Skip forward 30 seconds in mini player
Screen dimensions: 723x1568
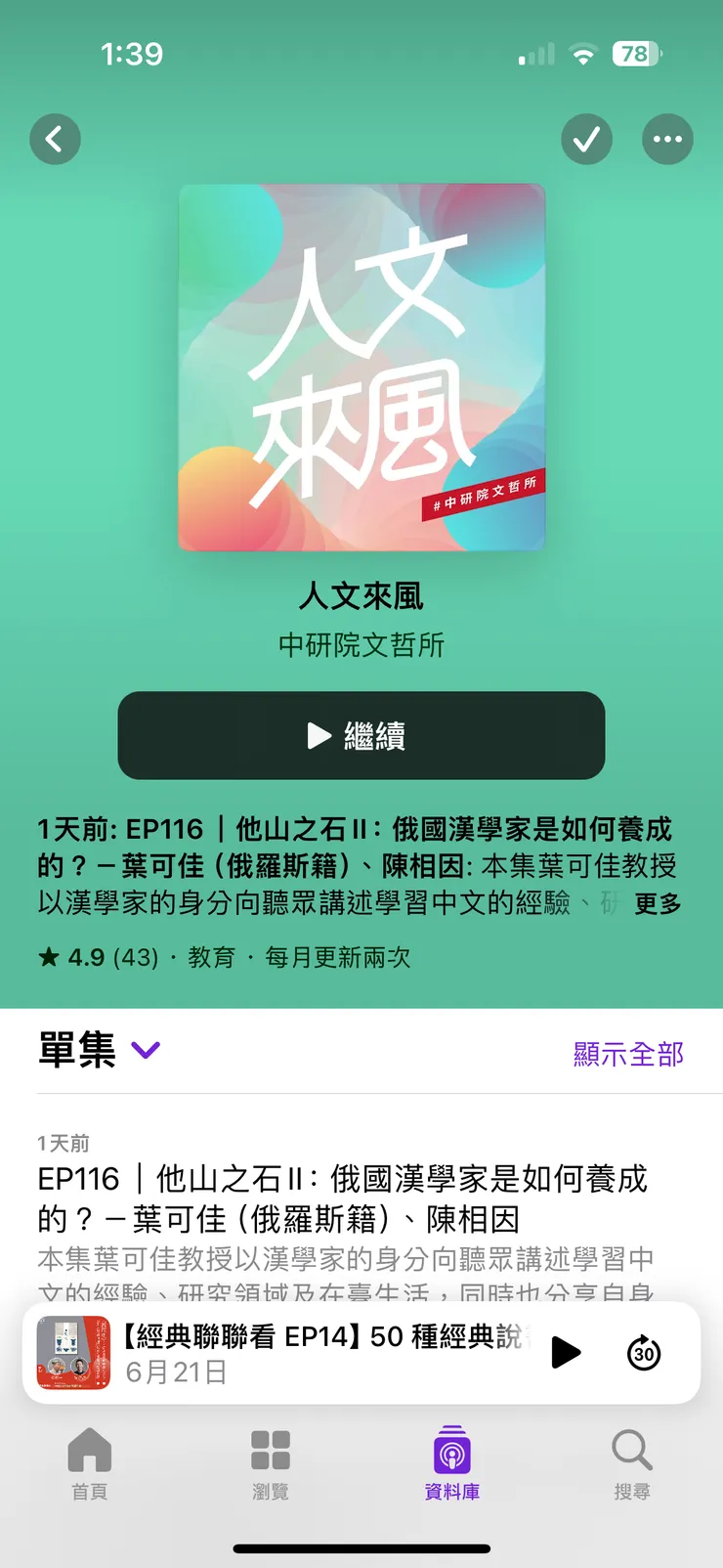tap(643, 1352)
